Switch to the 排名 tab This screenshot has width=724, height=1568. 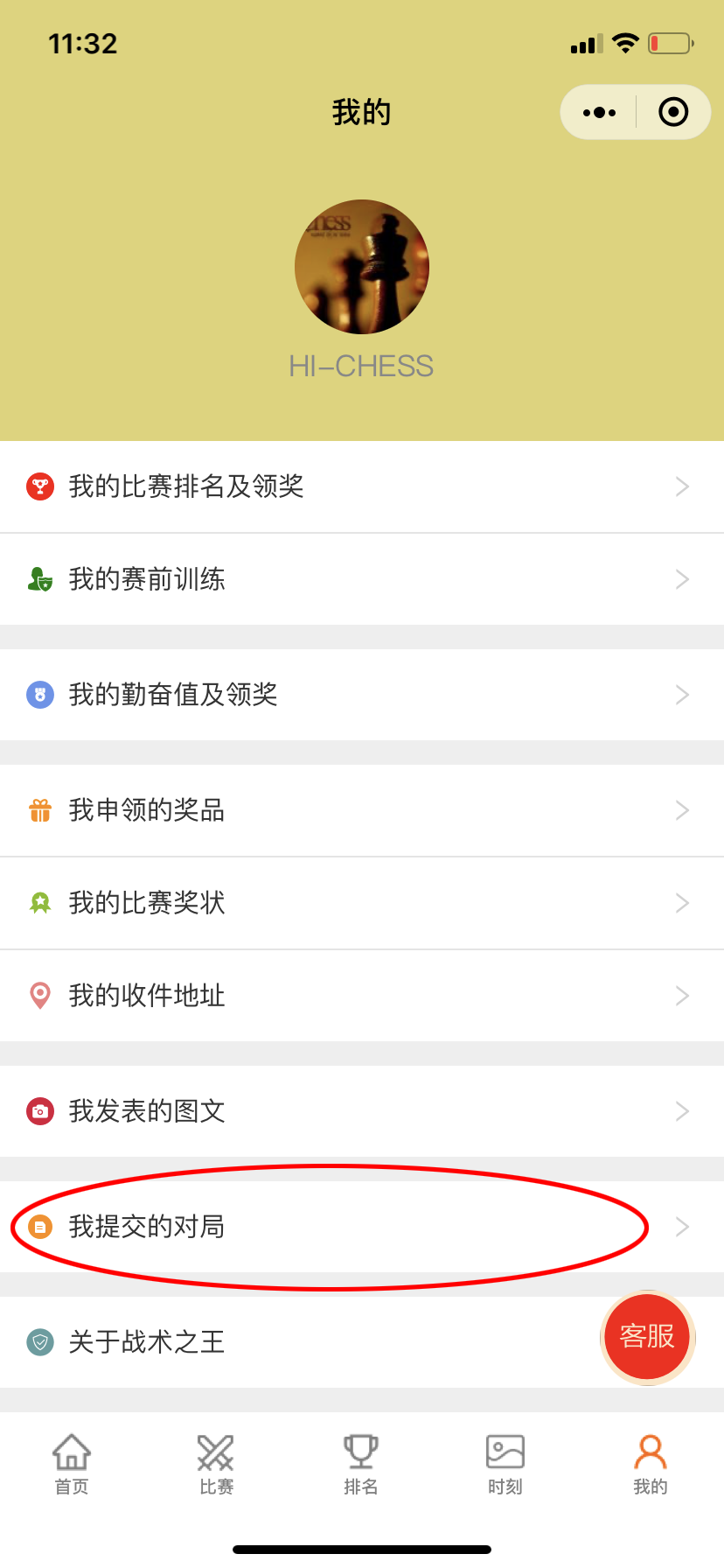361,1465
